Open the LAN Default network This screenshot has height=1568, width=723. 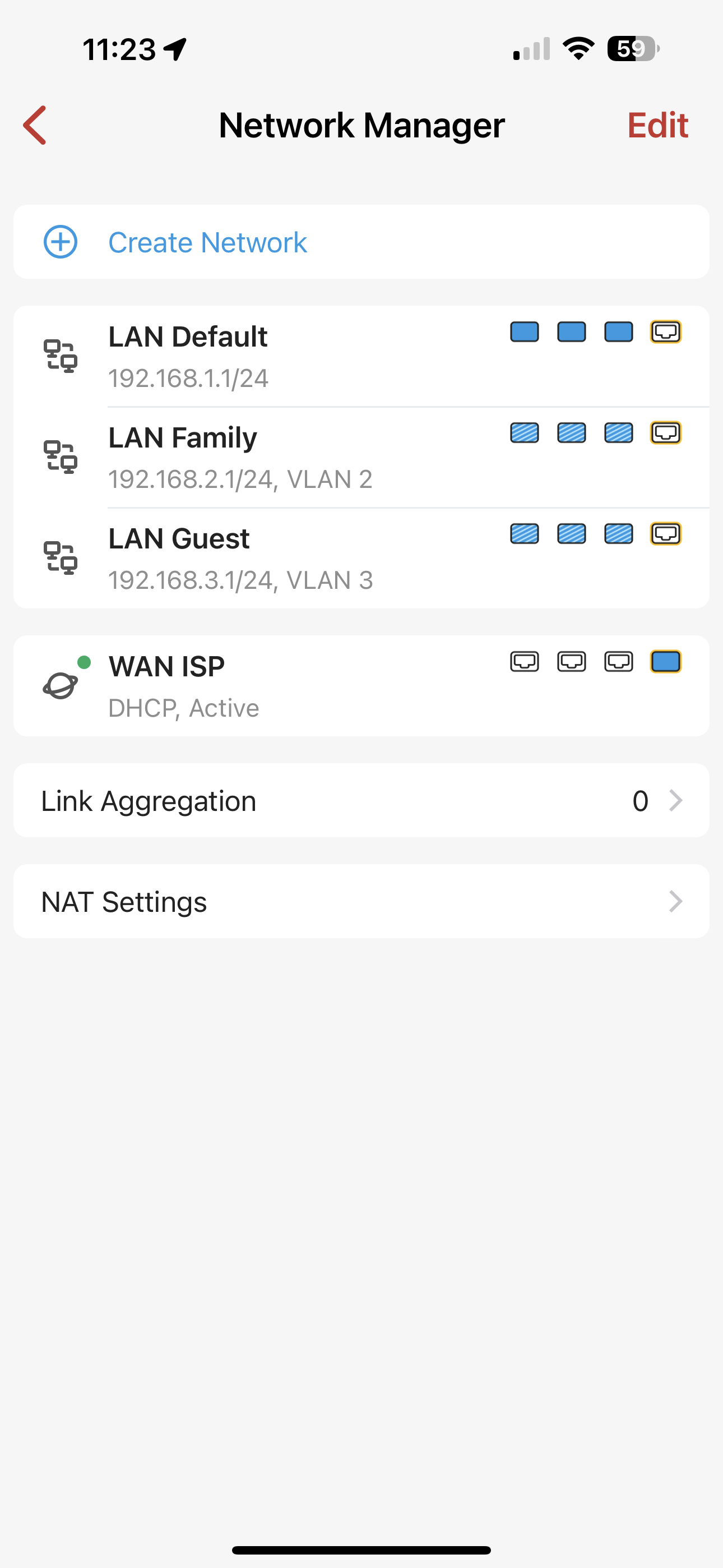(304, 356)
